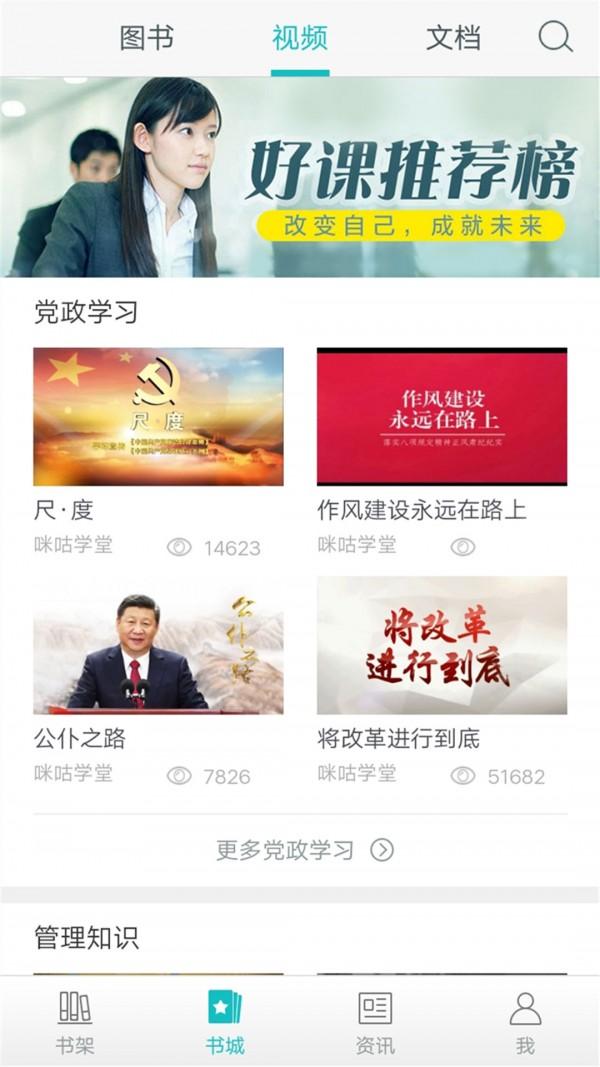Switch to the 我 profile tab

(x=525, y=1022)
